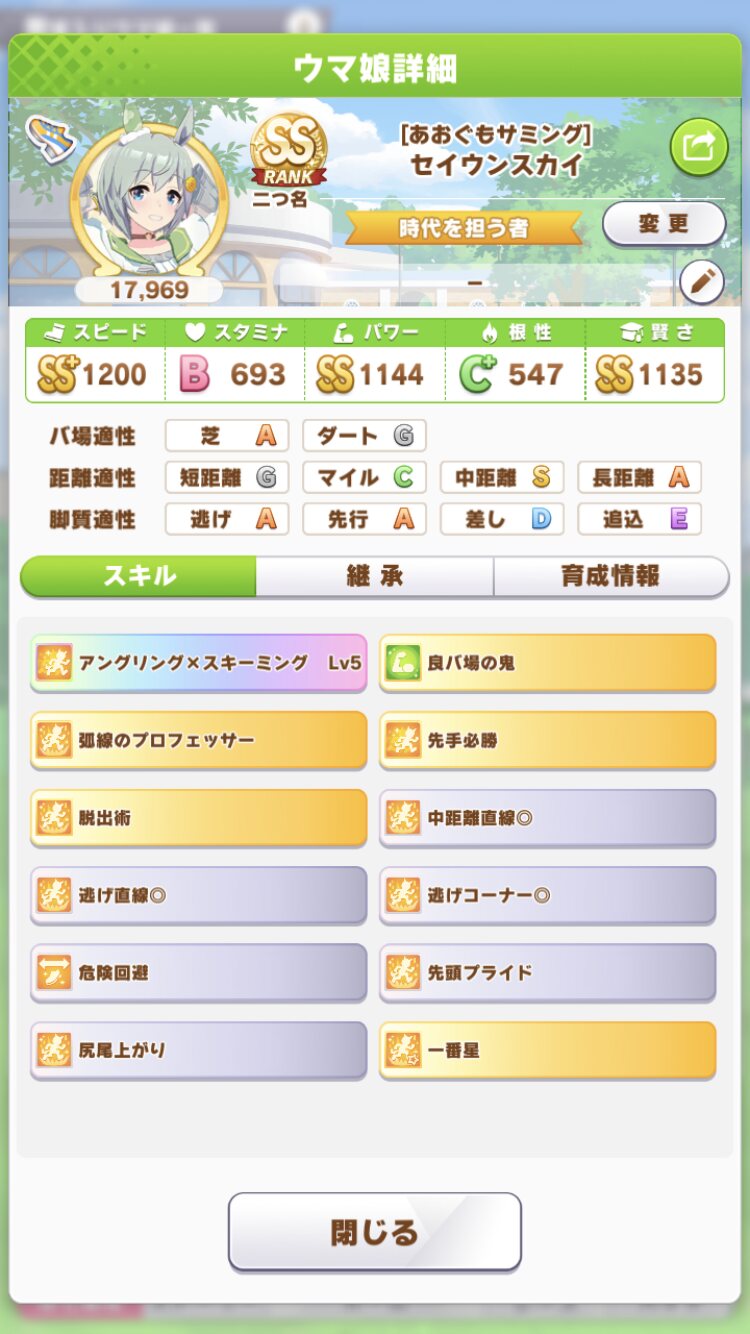
Task: Switch to the 継承 tab
Action: pyautogui.click(x=374, y=576)
